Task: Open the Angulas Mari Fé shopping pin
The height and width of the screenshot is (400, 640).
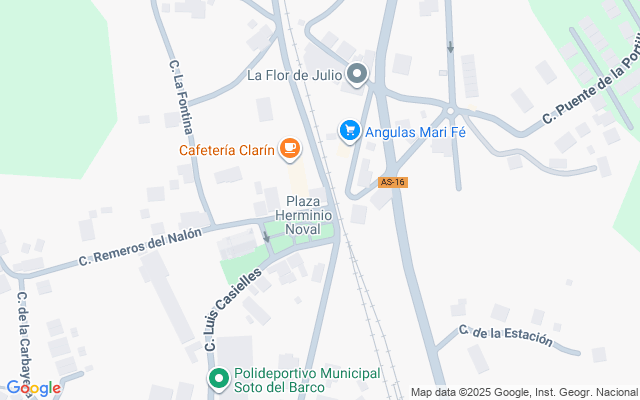Action: click(x=349, y=129)
